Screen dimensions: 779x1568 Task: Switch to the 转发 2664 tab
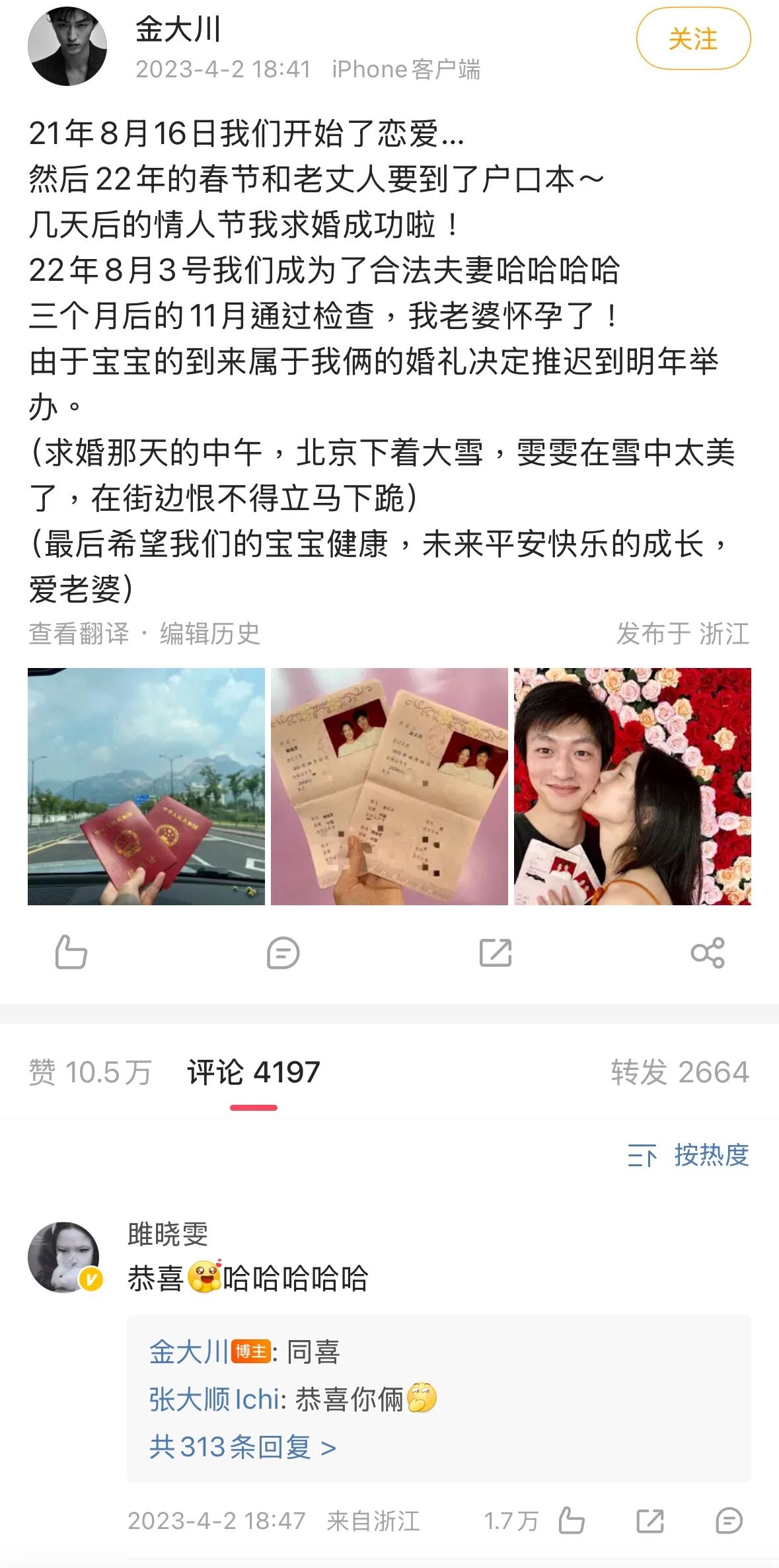tap(679, 1071)
